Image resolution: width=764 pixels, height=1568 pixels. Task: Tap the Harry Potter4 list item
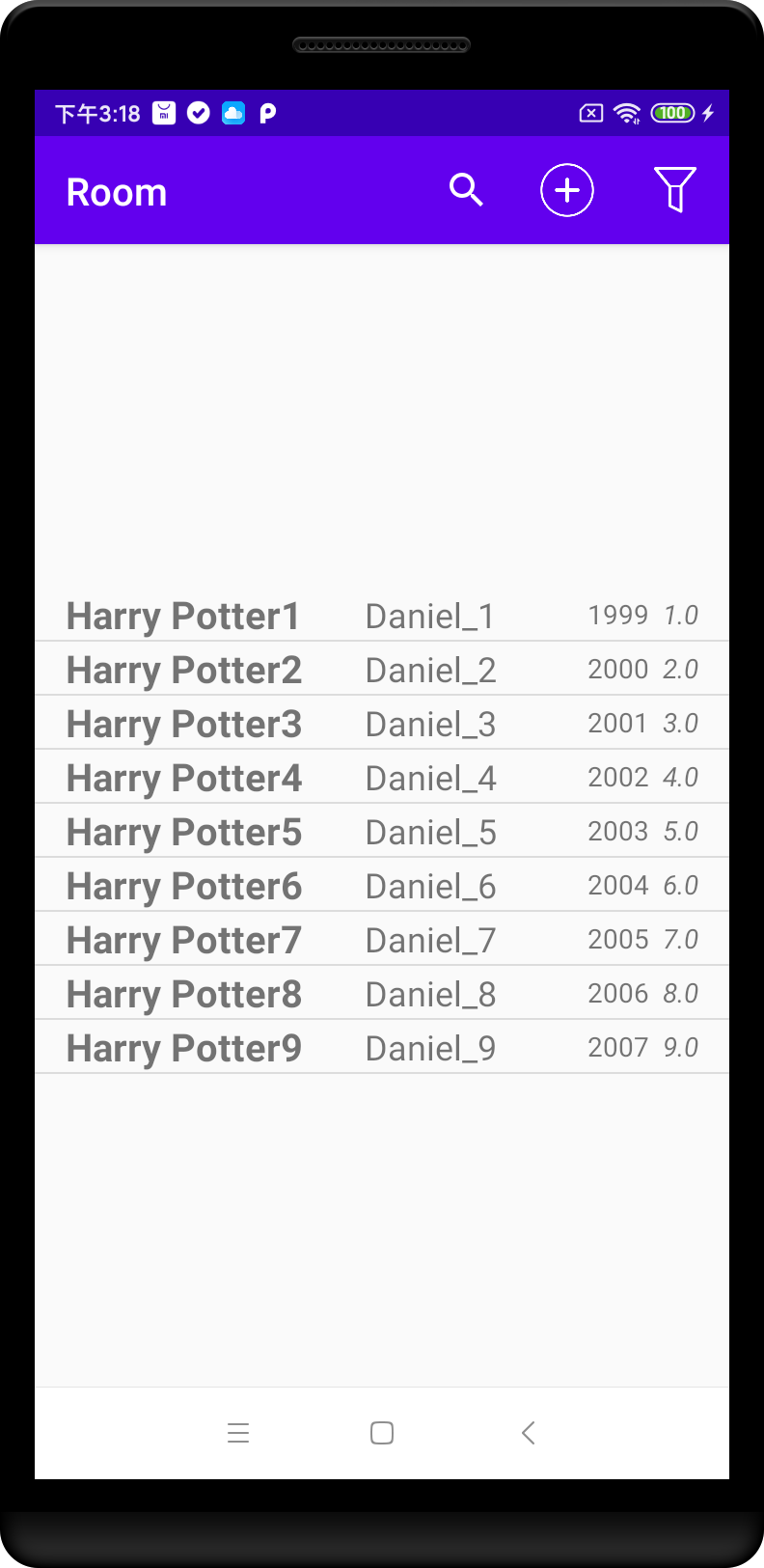pos(381,778)
